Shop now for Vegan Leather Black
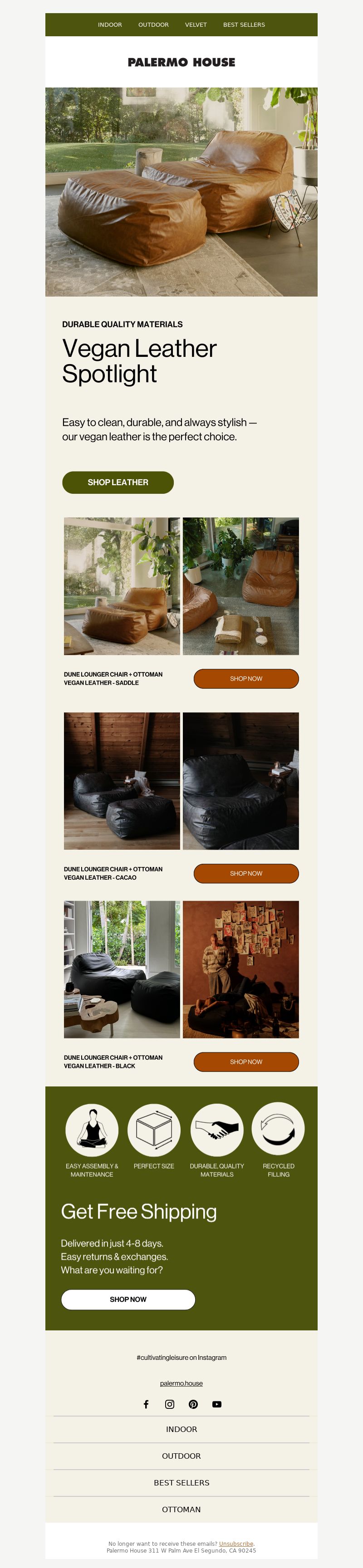Viewport: 363px width, 1568px height. [x=246, y=1062]
